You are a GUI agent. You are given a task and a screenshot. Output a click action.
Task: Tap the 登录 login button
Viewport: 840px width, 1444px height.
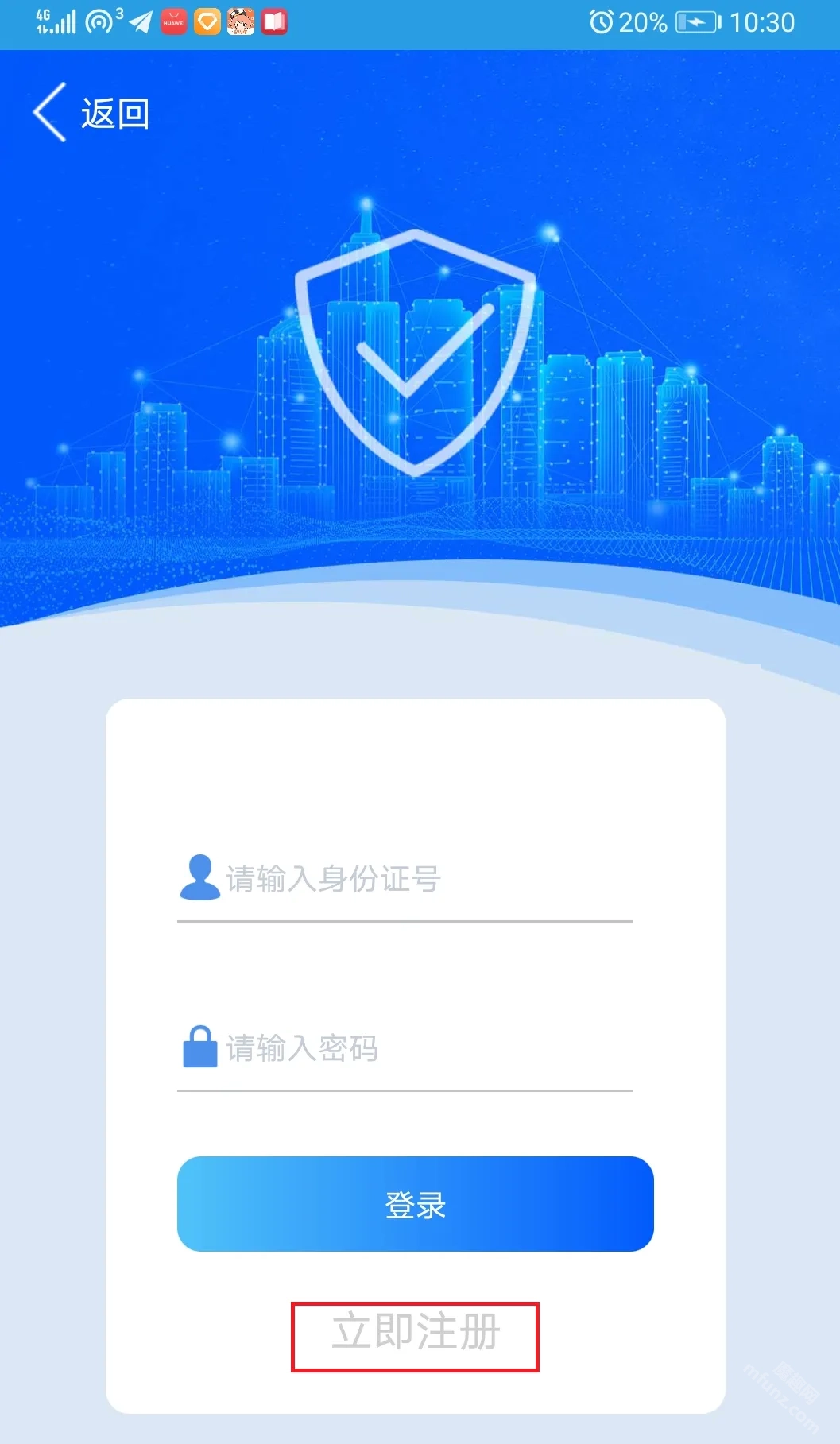415,1204
